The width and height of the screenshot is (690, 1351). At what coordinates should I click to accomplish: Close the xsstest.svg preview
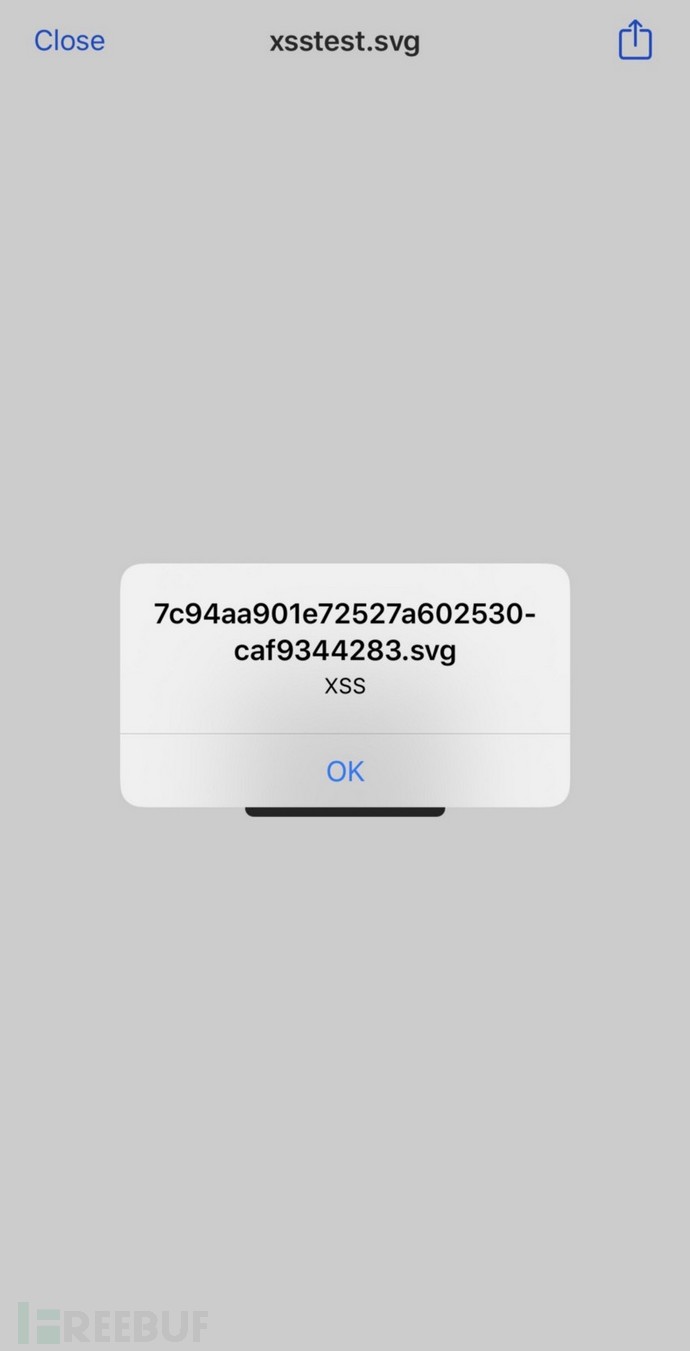tap(69, 41)
